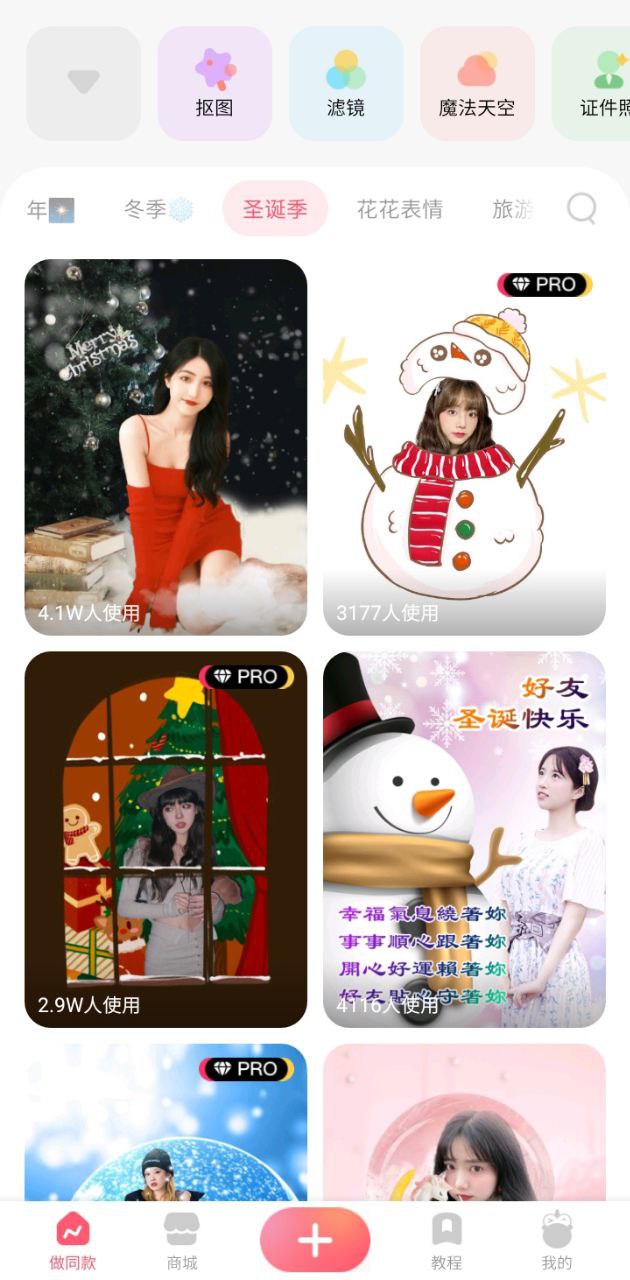Select the 做同款 bottom tab
630x1280 pixels.
(73, 1241)
